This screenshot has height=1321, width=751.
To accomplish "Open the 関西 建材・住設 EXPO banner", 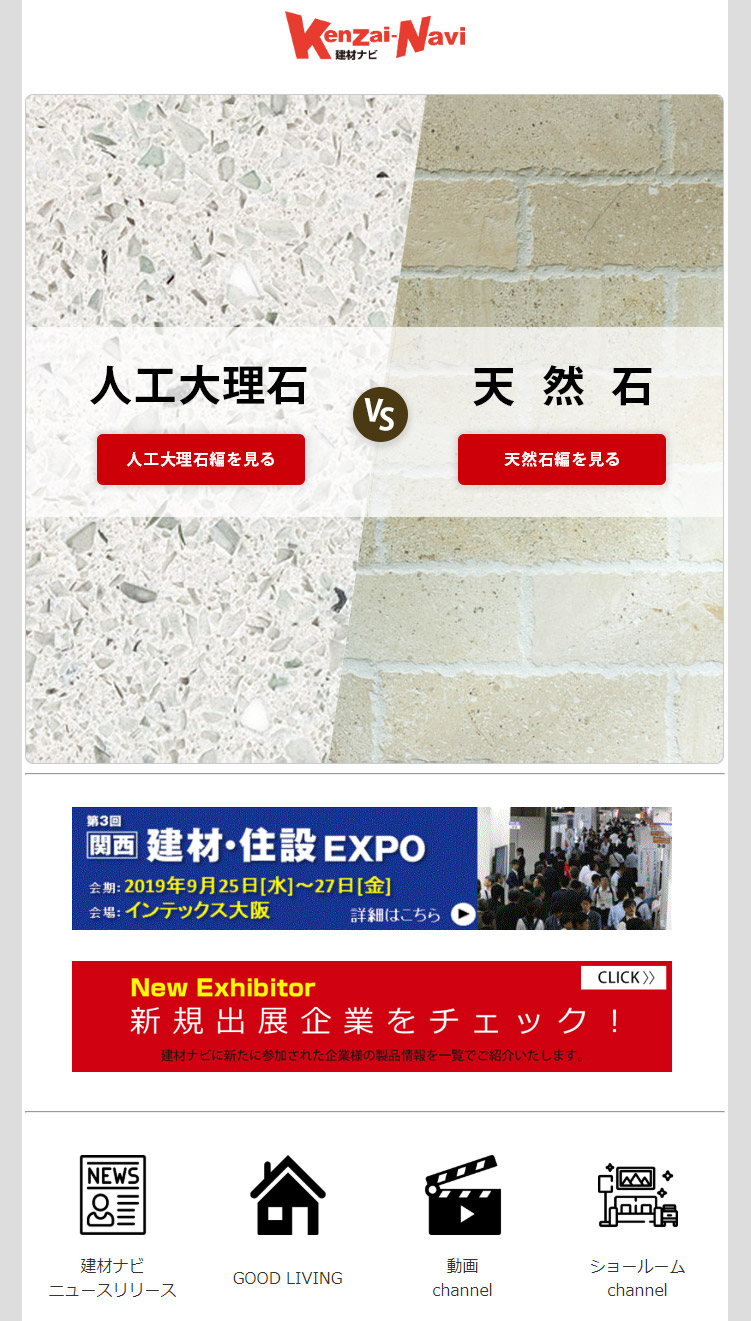I will pyautogui.click(x=372, y=868).
